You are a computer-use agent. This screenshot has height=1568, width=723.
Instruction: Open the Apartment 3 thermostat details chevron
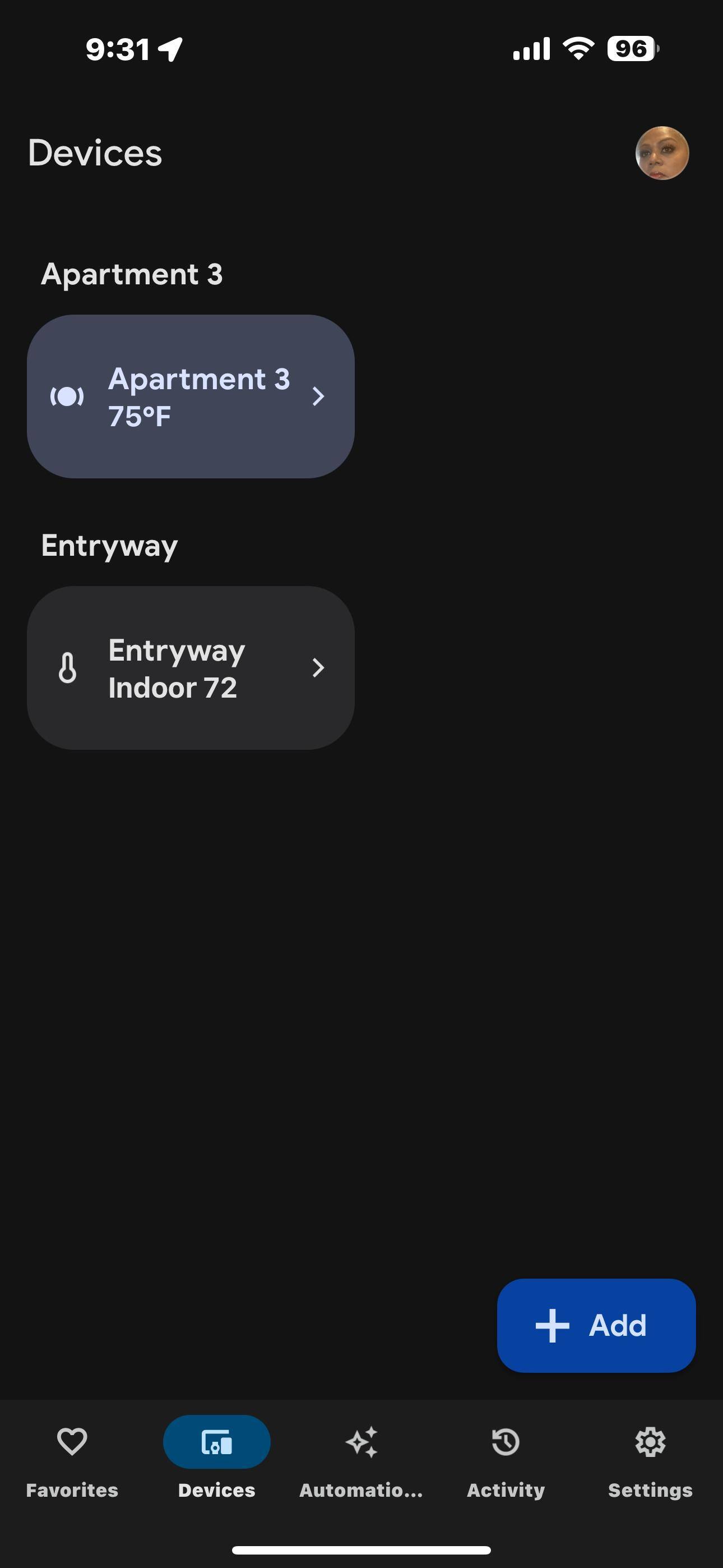pyautogui.click(x=318, y=398)
